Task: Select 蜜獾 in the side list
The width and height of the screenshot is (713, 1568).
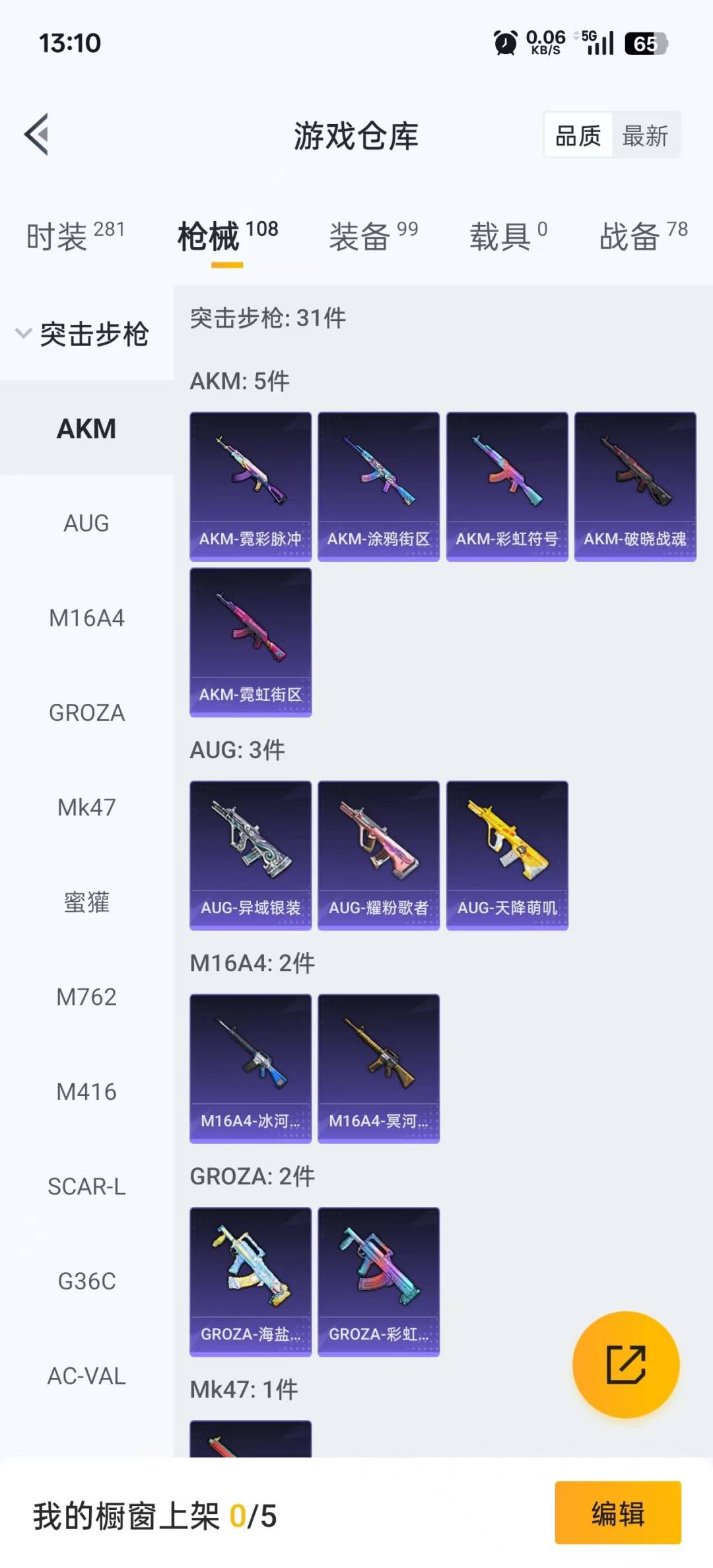Action: pos(86,903)
